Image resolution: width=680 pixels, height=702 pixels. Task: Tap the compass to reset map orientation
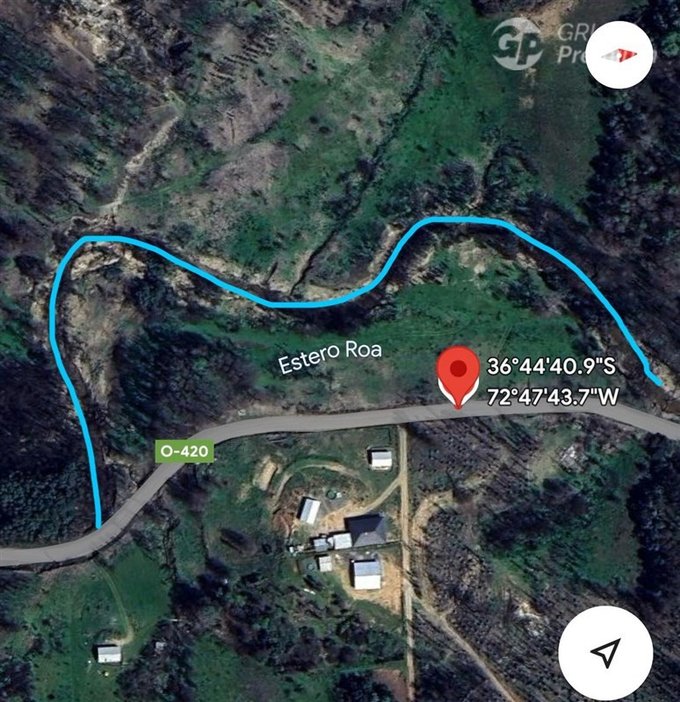pyautogui.click(x=619, y=53)
